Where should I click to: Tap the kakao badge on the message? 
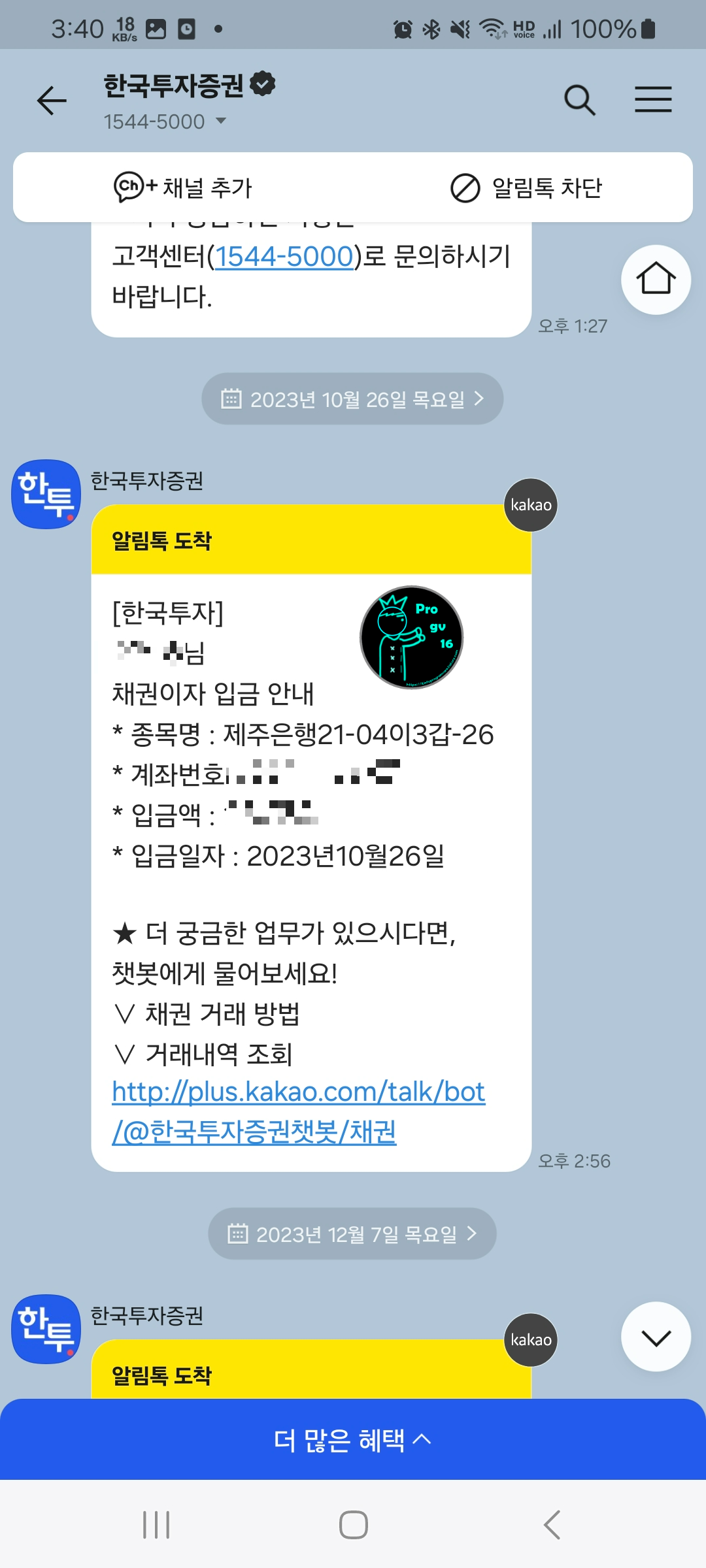point(529,504)
